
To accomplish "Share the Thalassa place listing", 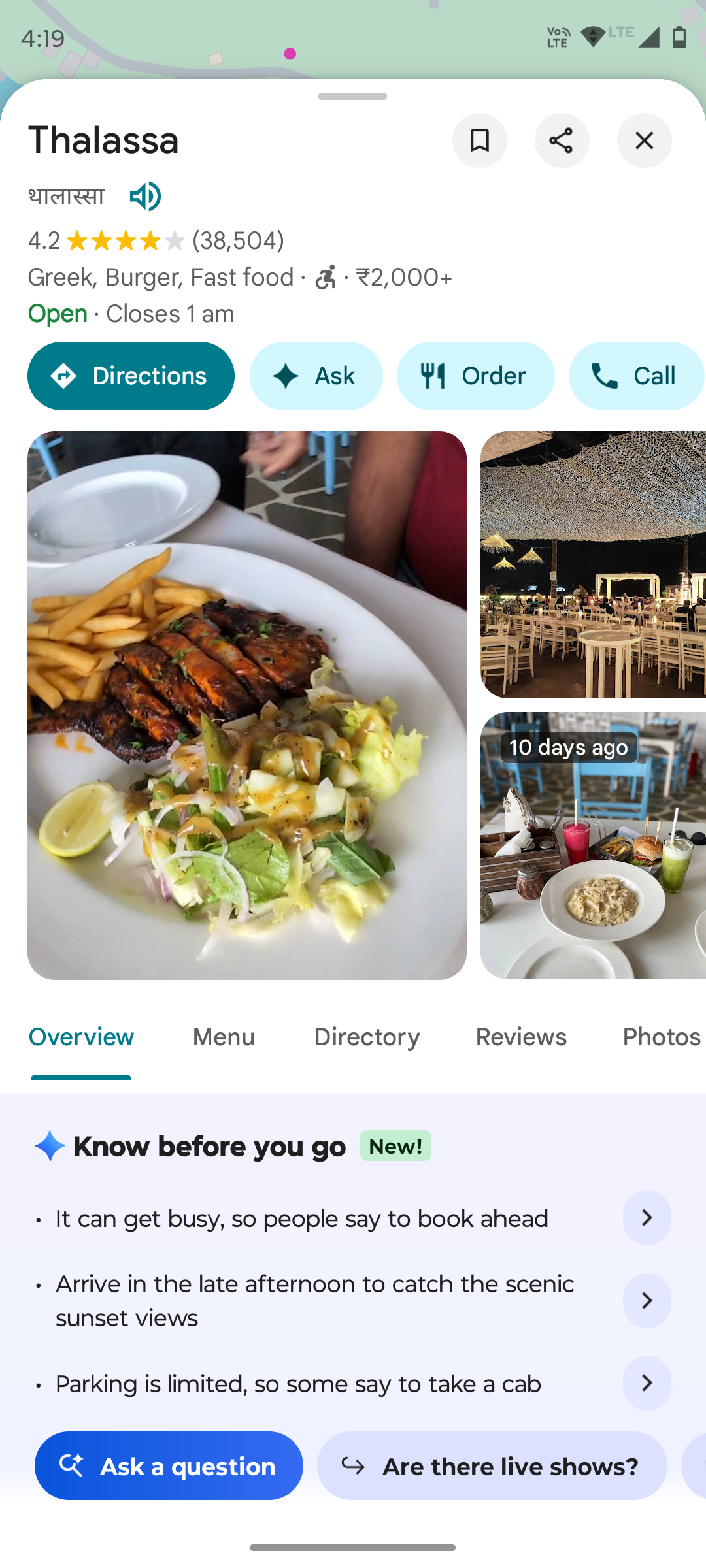I will [562, 140].
